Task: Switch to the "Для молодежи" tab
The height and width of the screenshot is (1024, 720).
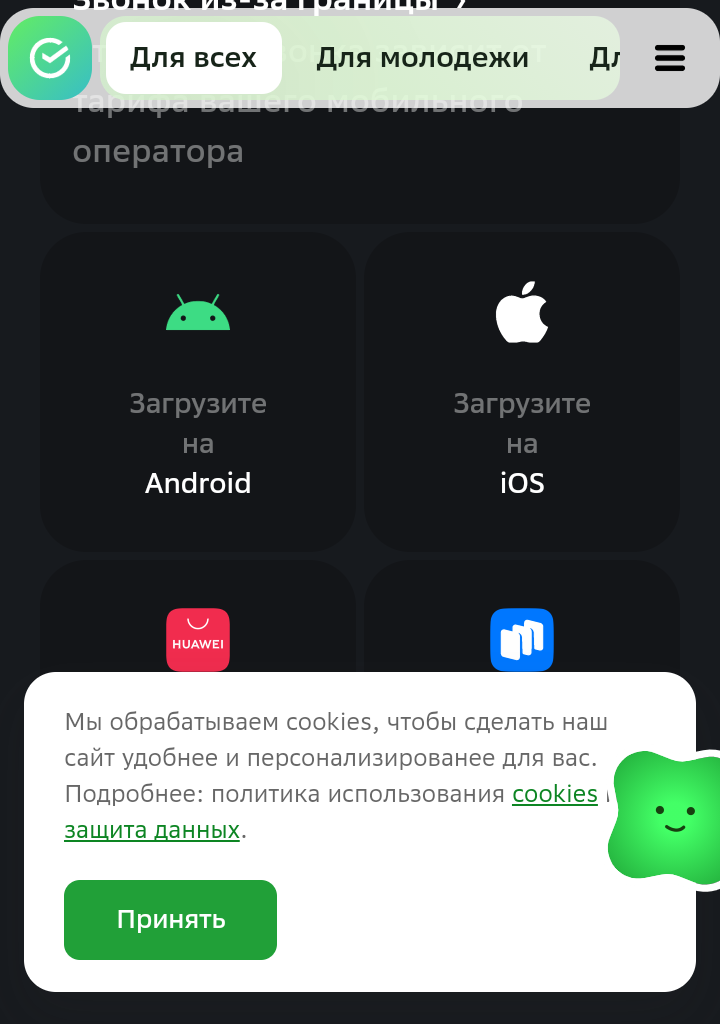Action: pos(422,58)
